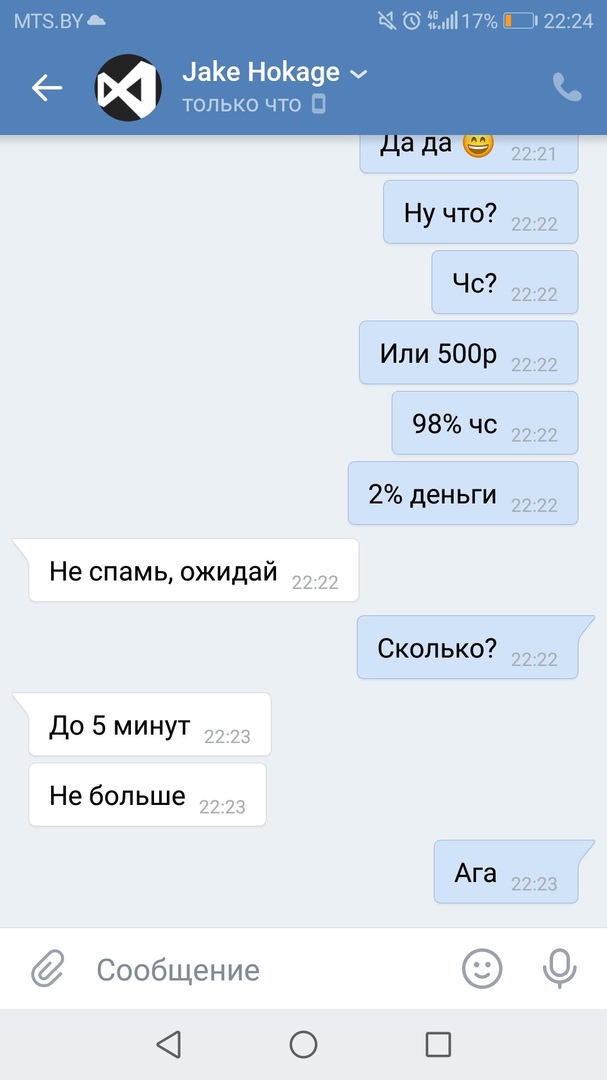Attach a file with the paperclip icon
This screenshot has width=607, height=1080.
(46, 968)
